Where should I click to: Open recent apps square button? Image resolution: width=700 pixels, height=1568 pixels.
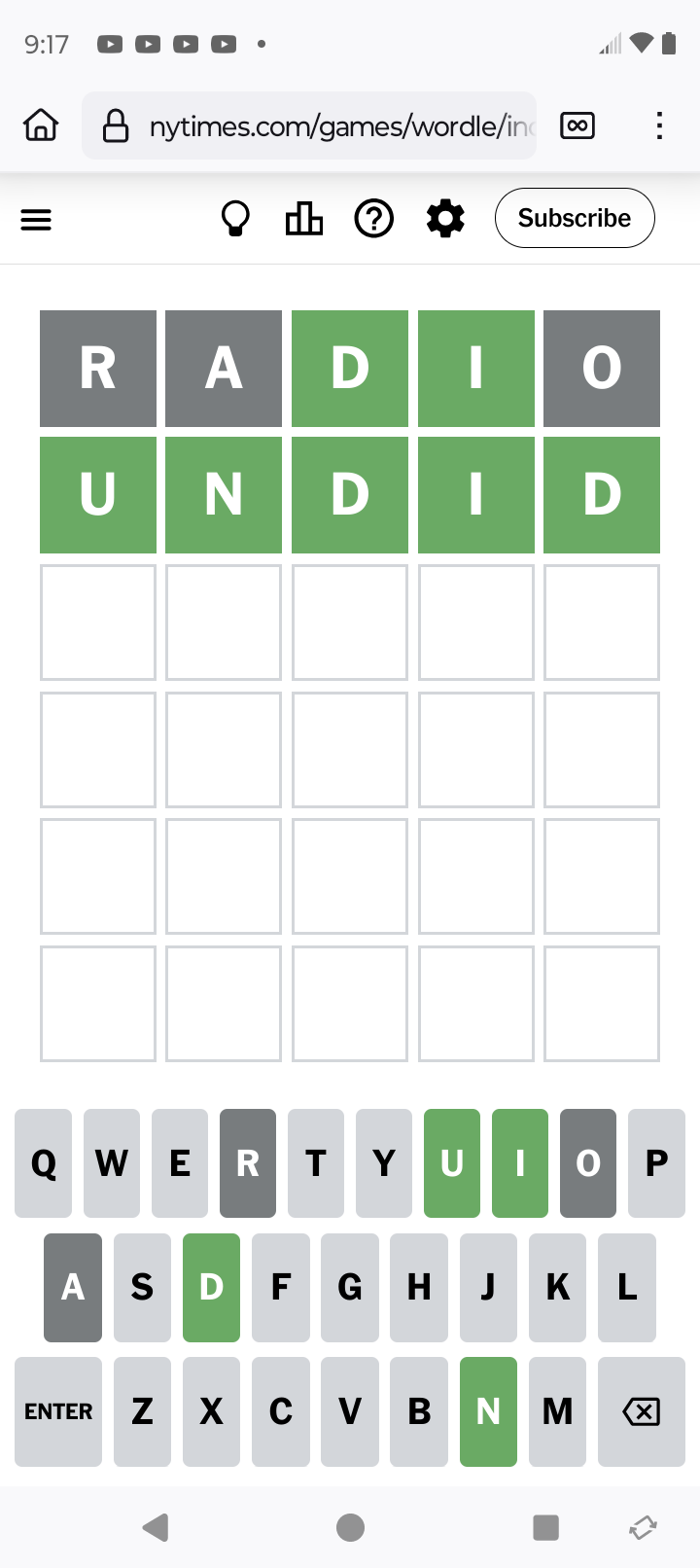[545, 1527]
